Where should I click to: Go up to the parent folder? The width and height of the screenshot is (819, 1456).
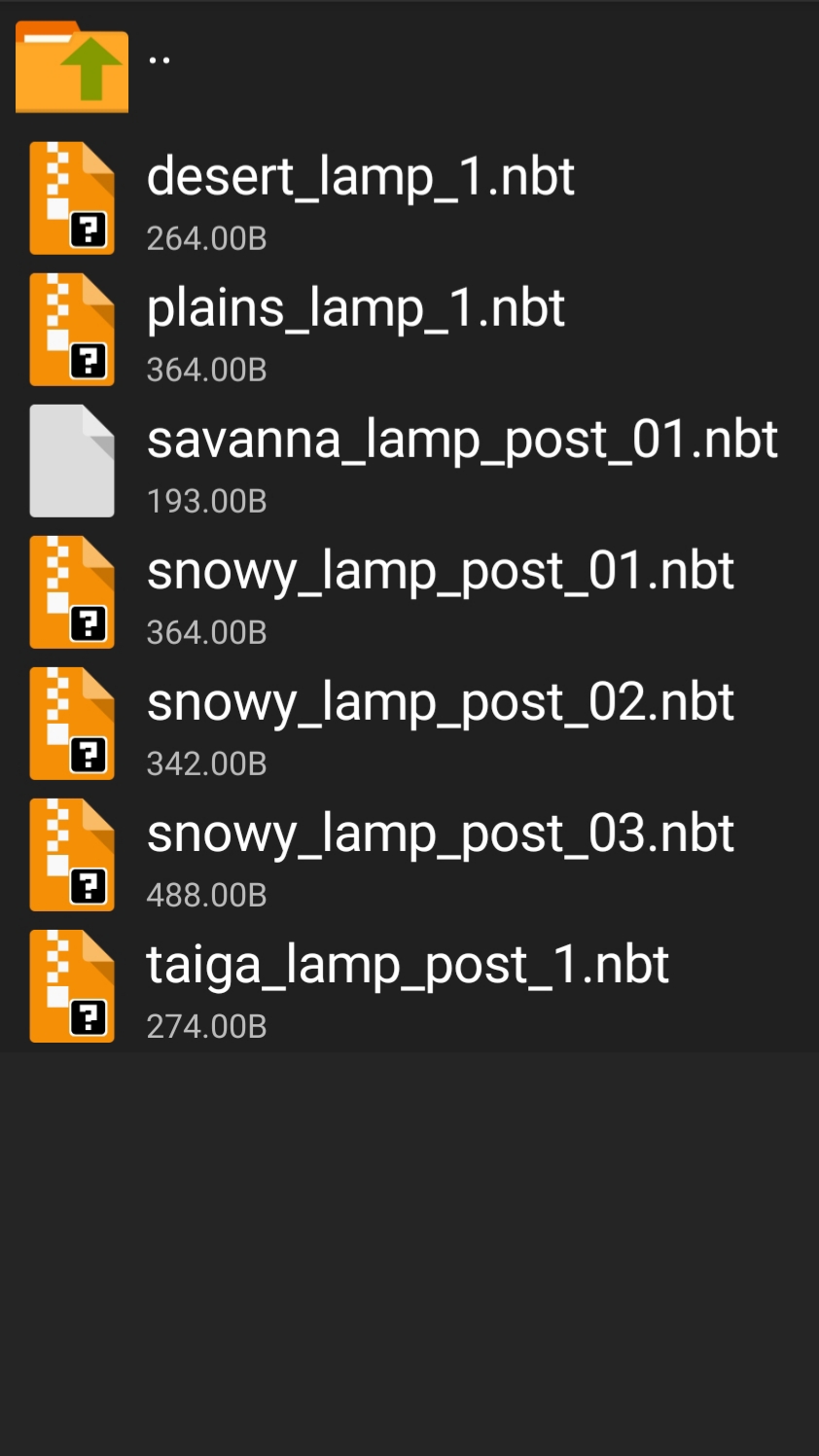click(x=73, y=68)
